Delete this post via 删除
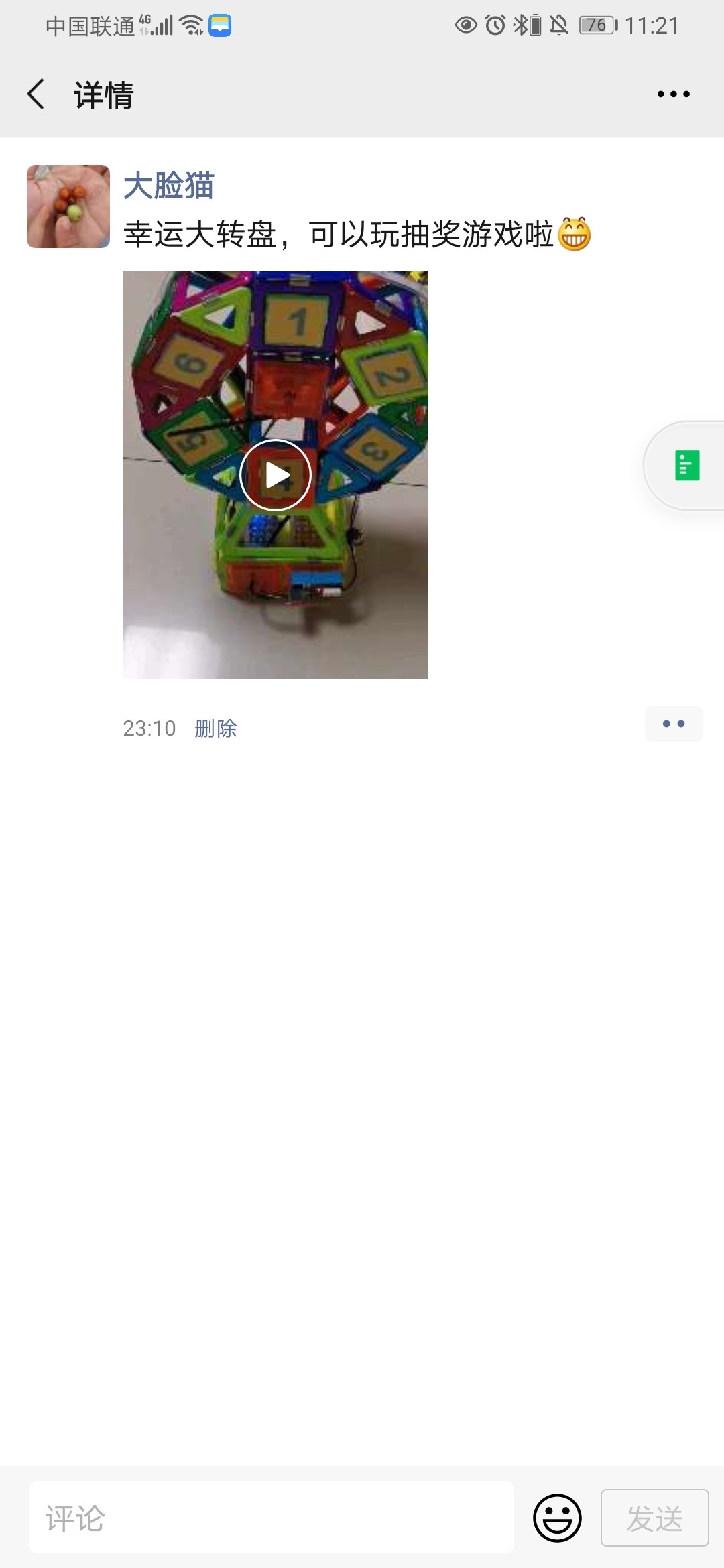724x1568 pixels. pyautogui.click(x=215, y=728)
